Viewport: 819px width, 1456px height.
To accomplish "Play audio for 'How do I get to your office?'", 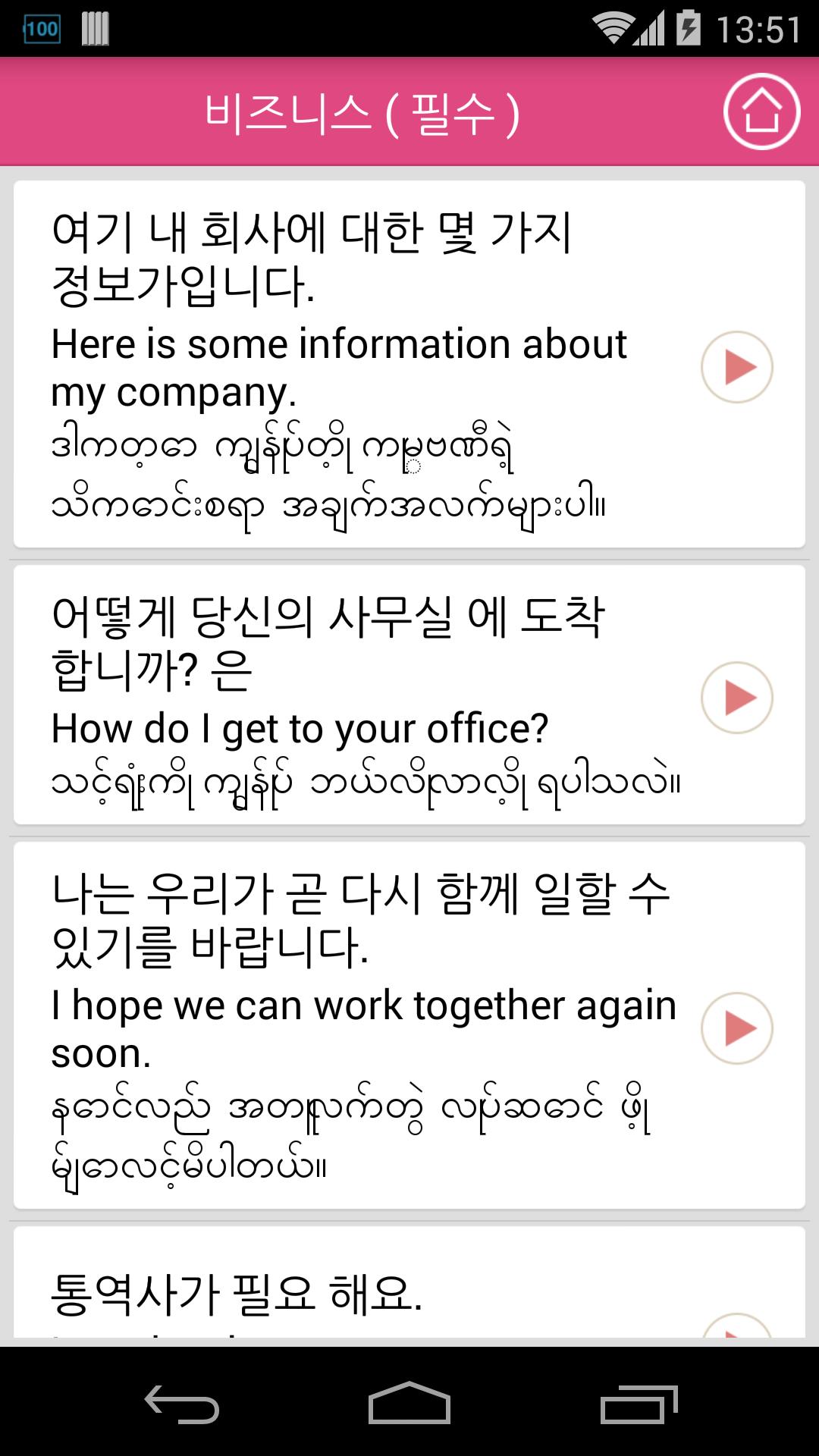I will (x=736, y=698).
